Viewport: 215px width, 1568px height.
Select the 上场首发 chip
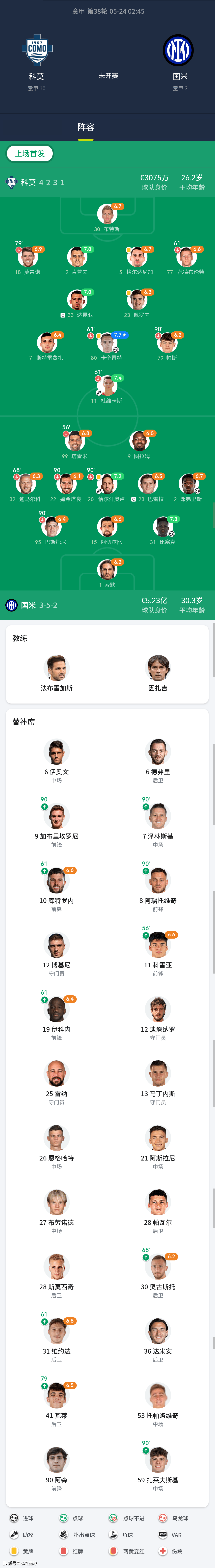30,153
